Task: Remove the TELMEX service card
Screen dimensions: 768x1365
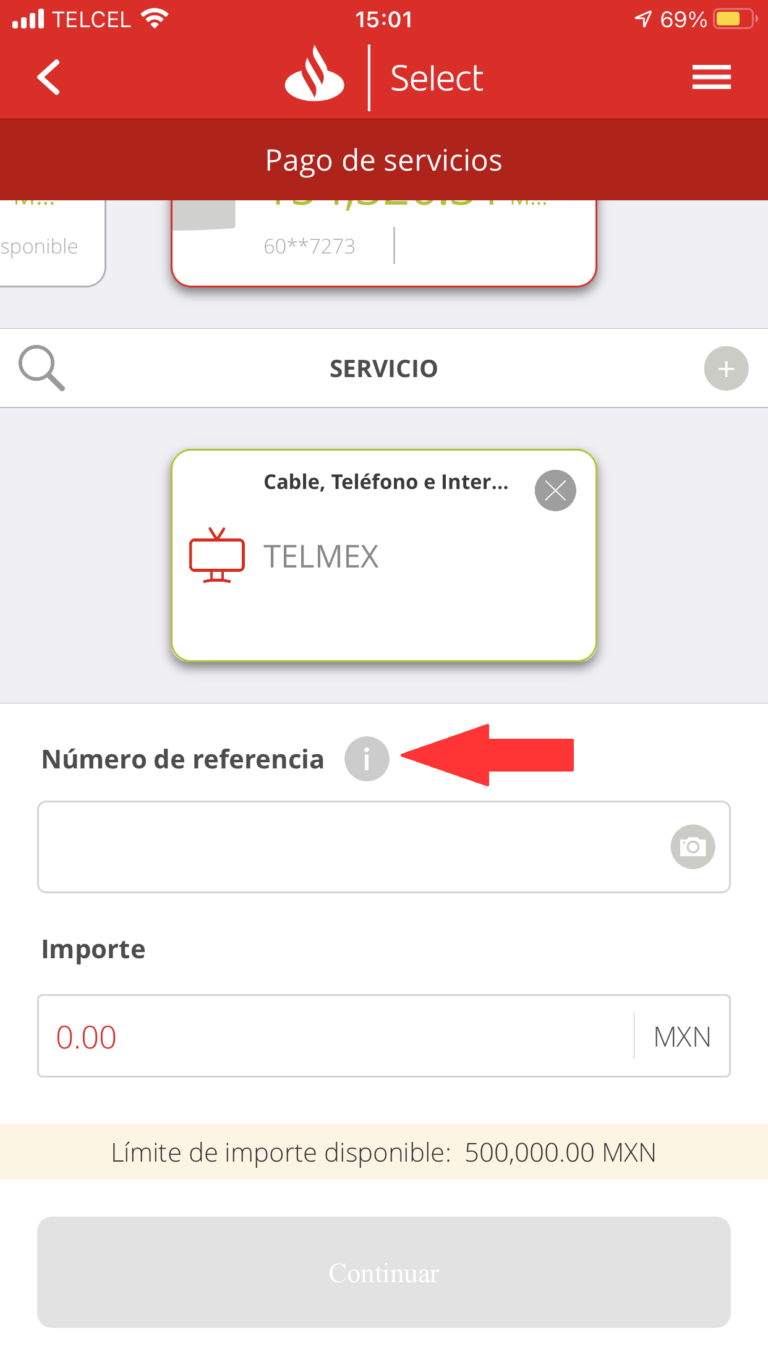Action: (x=555, y=490)
